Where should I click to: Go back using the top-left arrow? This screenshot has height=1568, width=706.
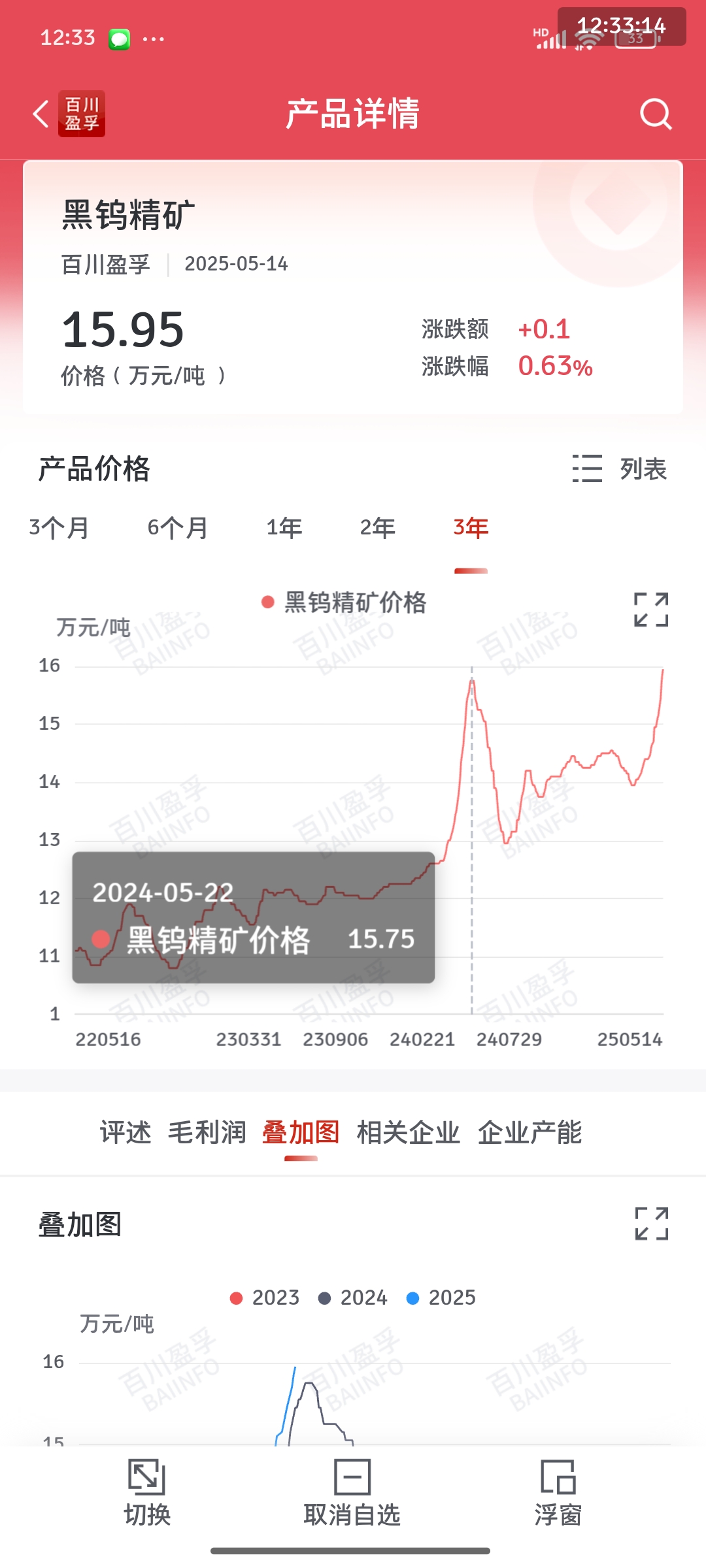[x=41, y=114]
